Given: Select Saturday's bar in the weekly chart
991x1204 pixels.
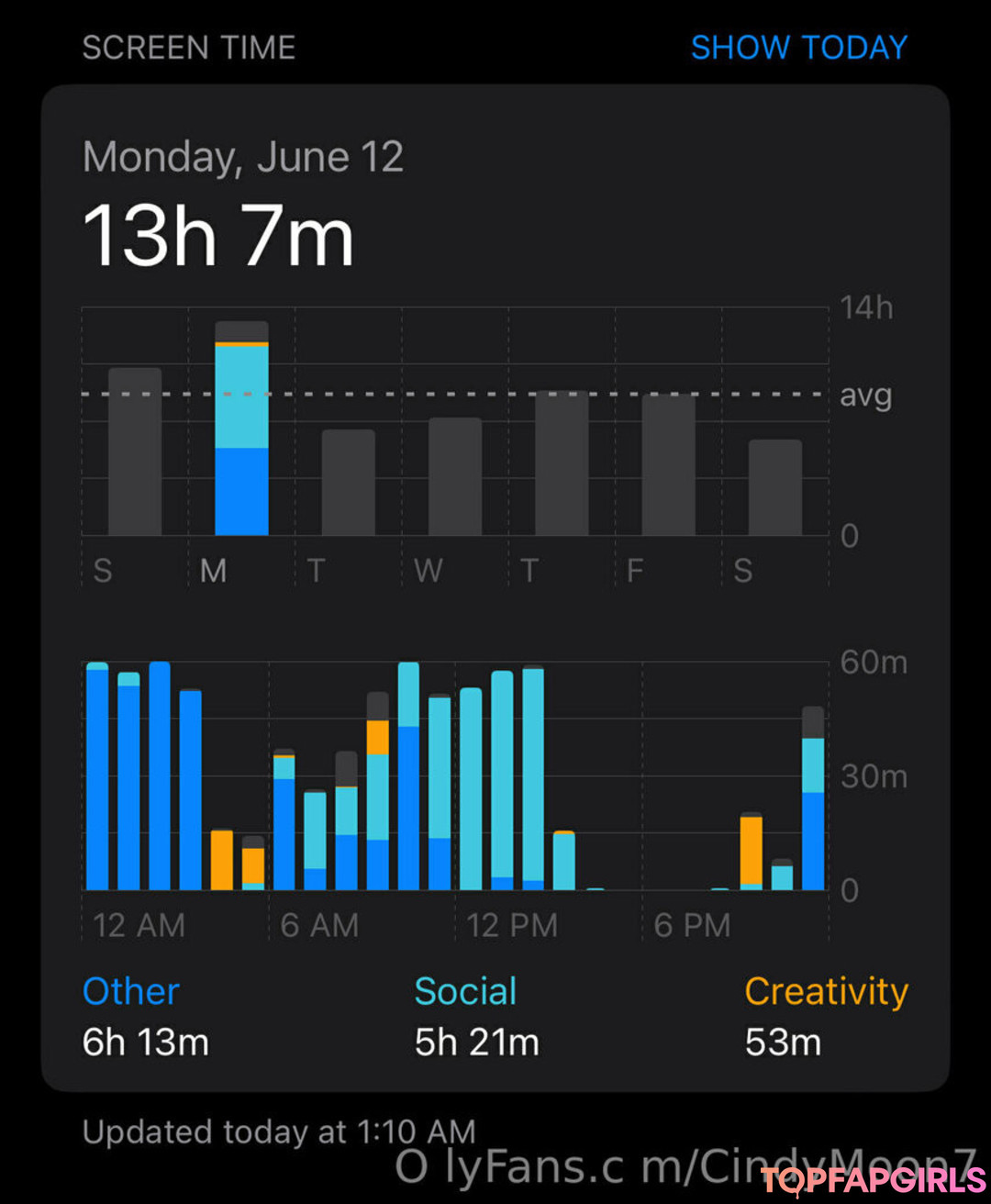Looking at the screenshot, I should tap(775, 487).
